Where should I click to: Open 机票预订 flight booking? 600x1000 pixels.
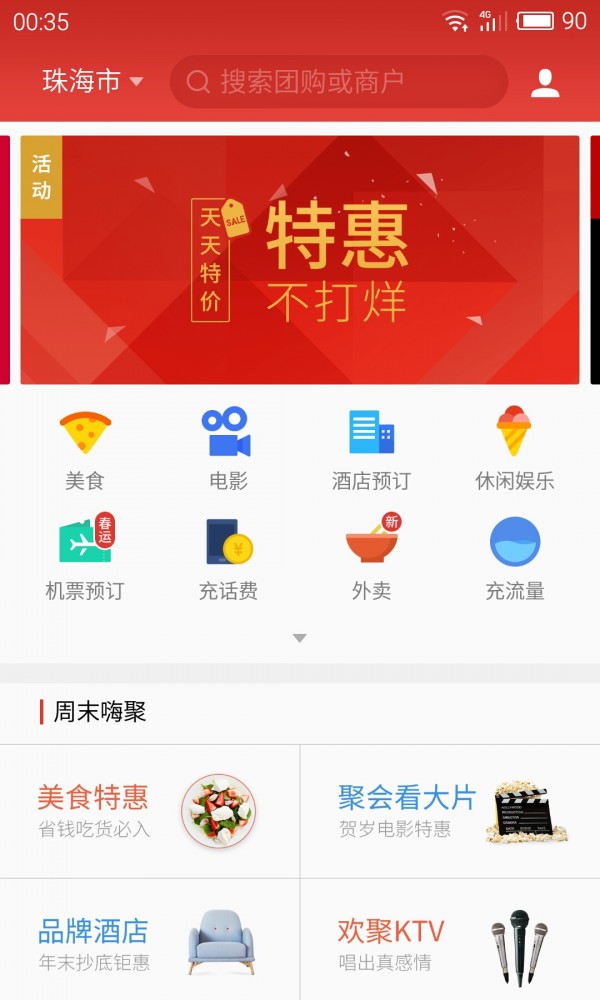click(85, 560)
